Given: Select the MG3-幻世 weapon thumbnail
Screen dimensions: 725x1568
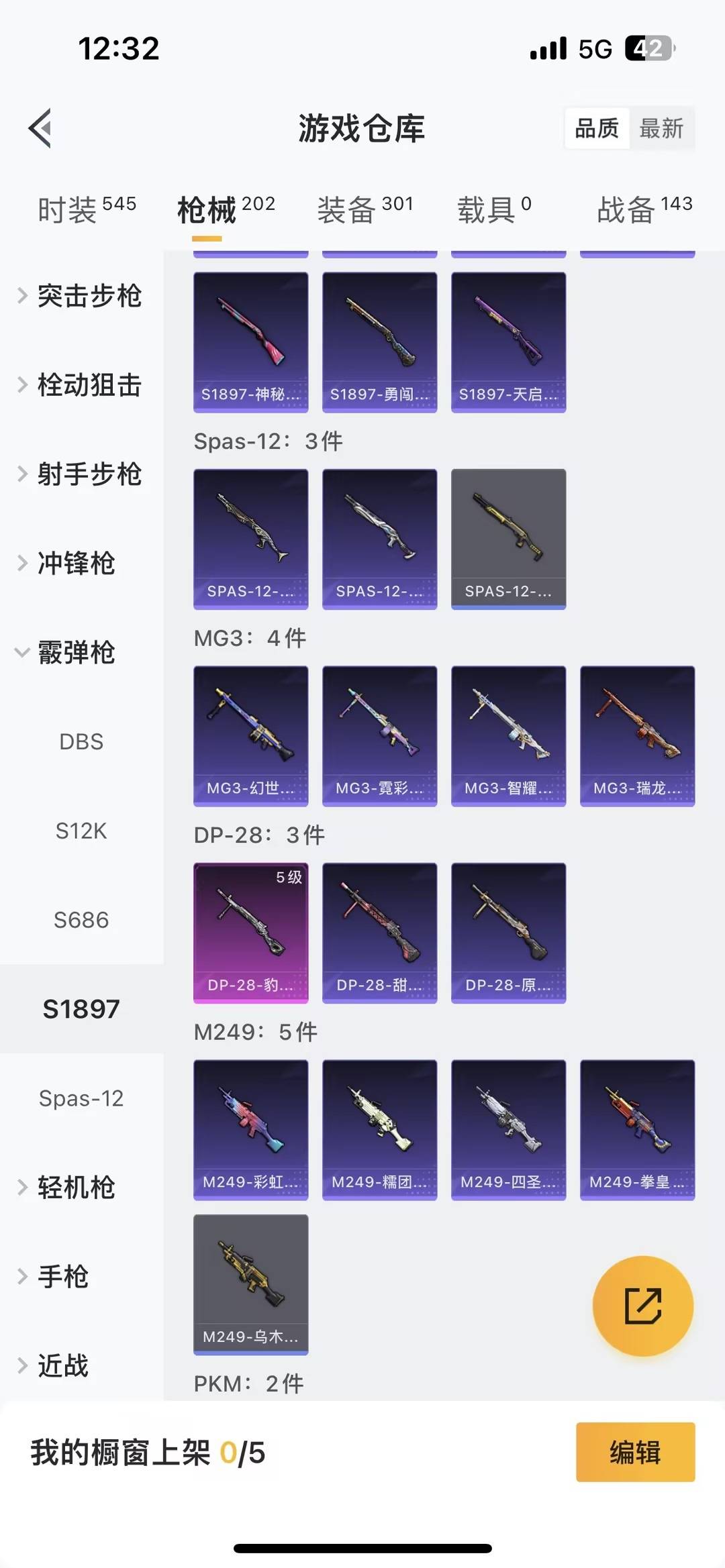Looking at the screenshot, I should pos(250,736).
